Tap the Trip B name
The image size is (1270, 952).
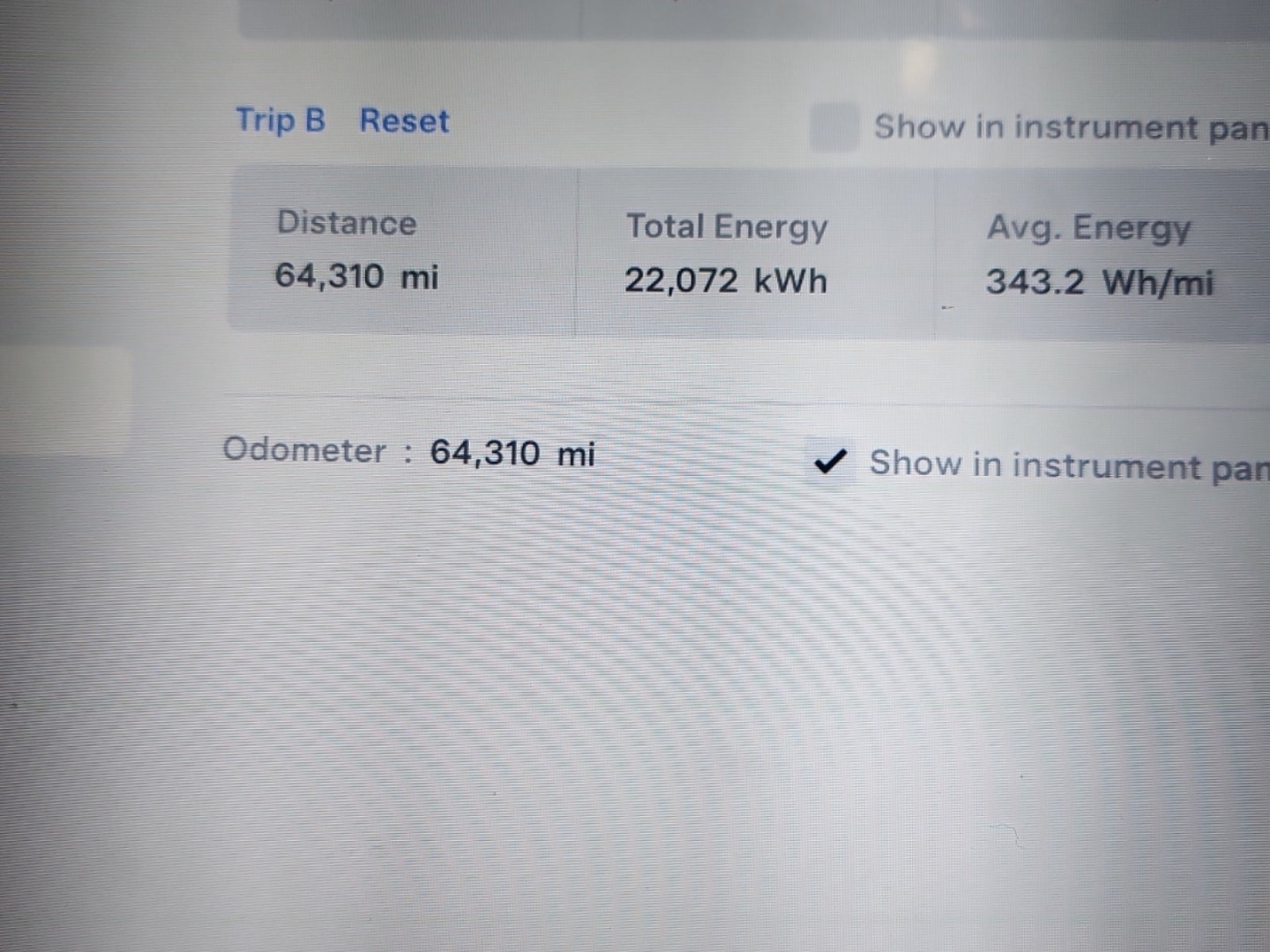point(280,120)
